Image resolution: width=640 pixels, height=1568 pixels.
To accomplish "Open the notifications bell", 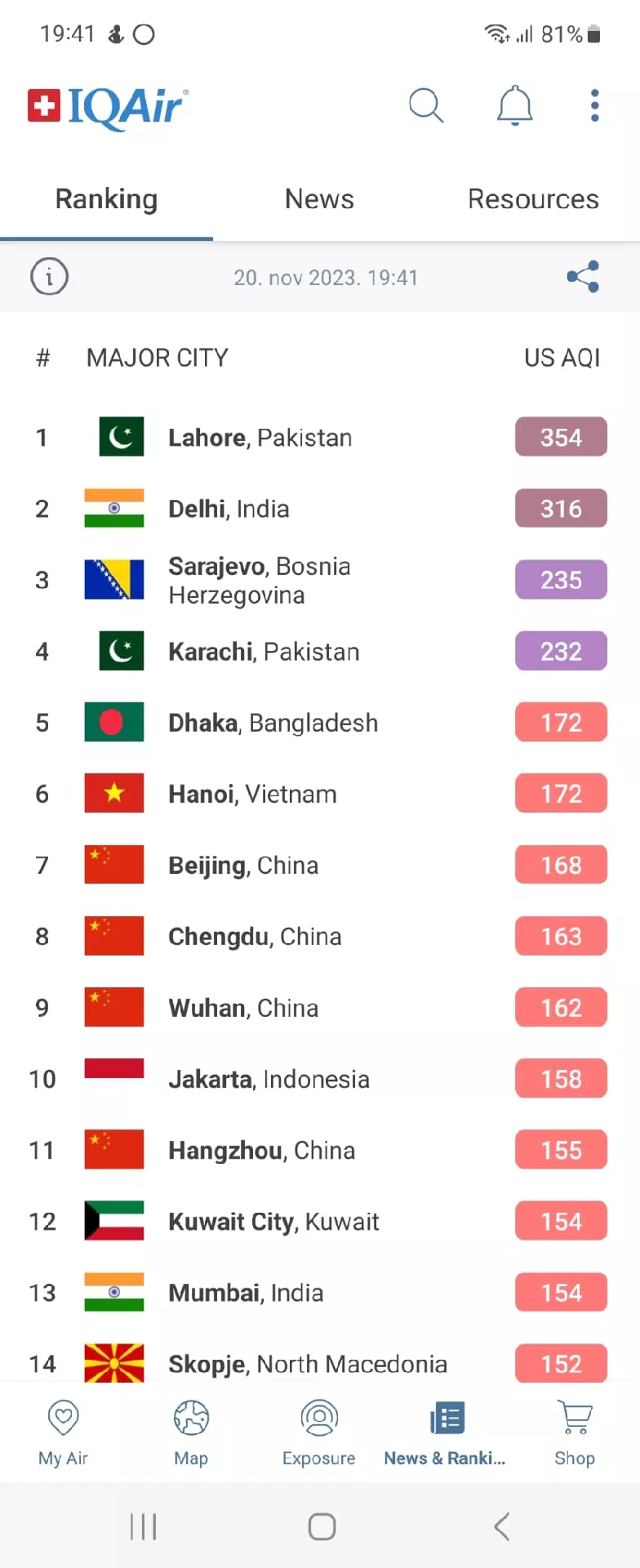I will coord(515,105).
